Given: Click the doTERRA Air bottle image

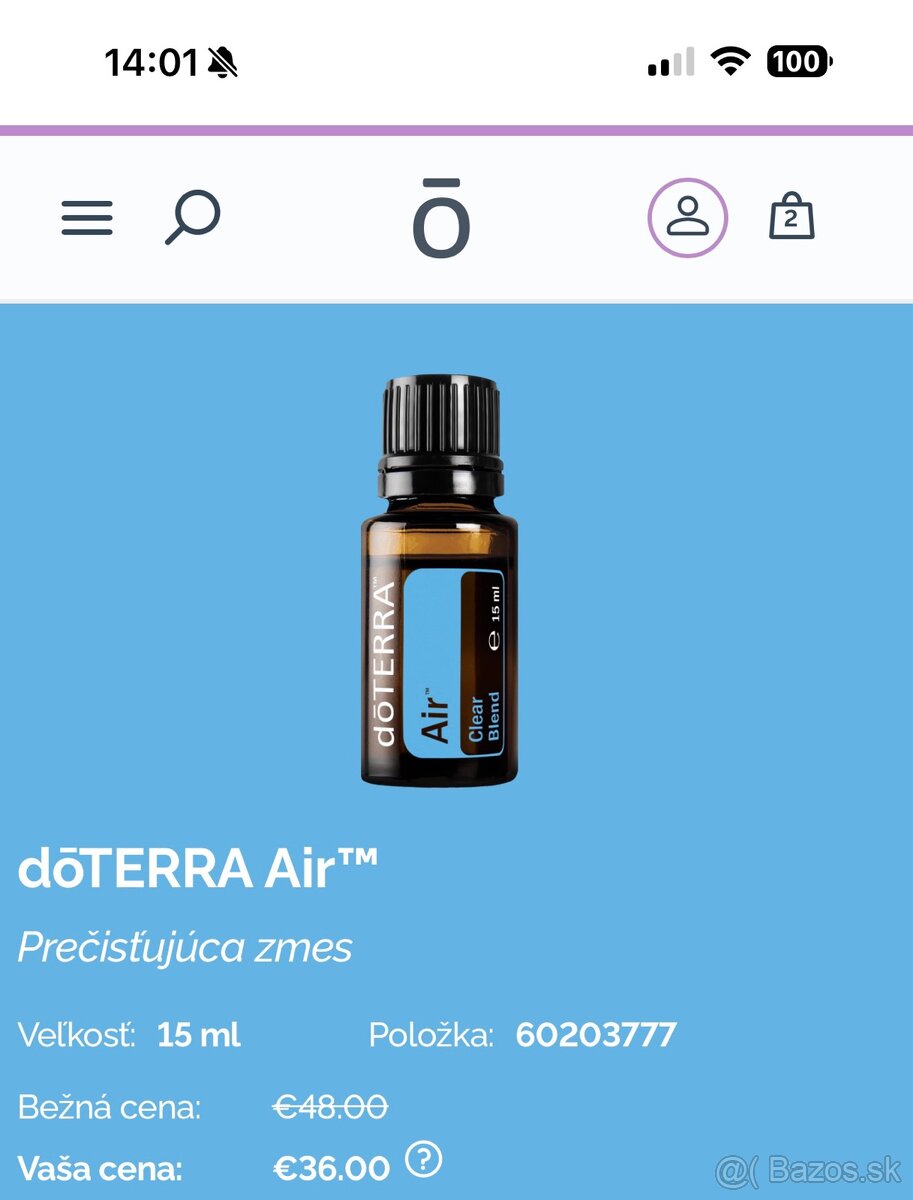Looking at the screenshot, I should [x=441, y=580].
